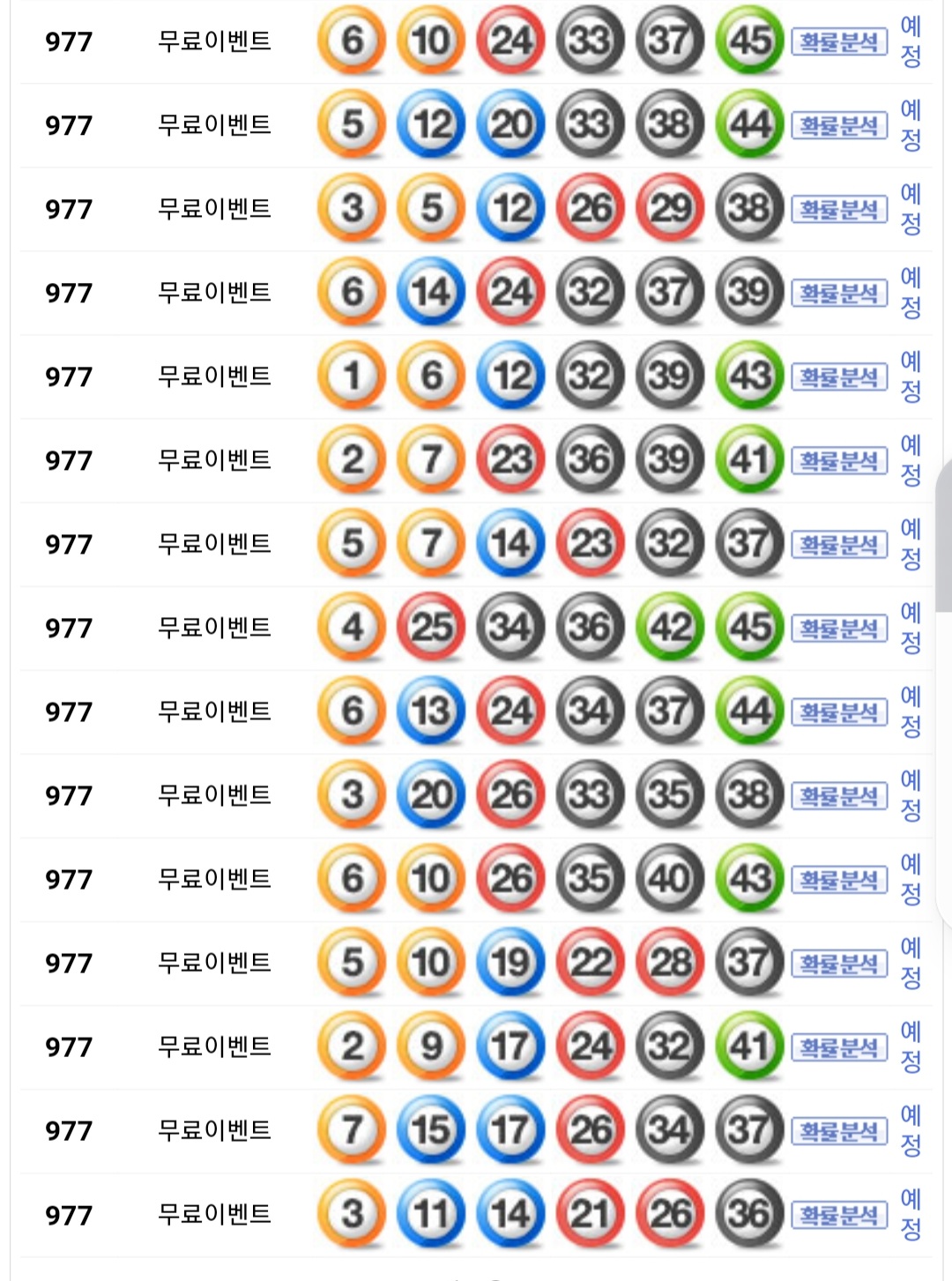The image size is (952, 1281).
Task: Select 확률분석 for row 3, 11, 14, 21, 26, 36
Action: (838, 1215)
